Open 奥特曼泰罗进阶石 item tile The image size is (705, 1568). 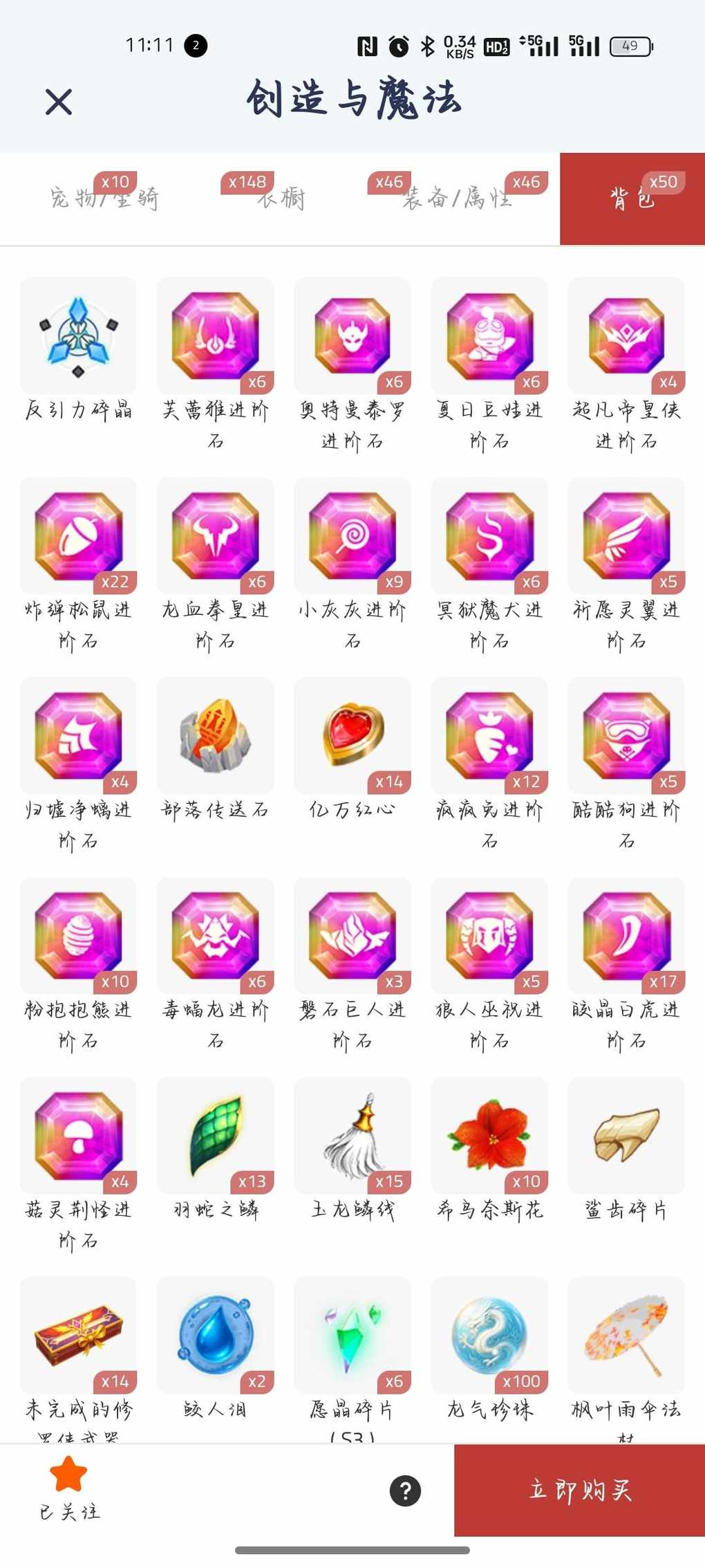(x=352, y=336)
